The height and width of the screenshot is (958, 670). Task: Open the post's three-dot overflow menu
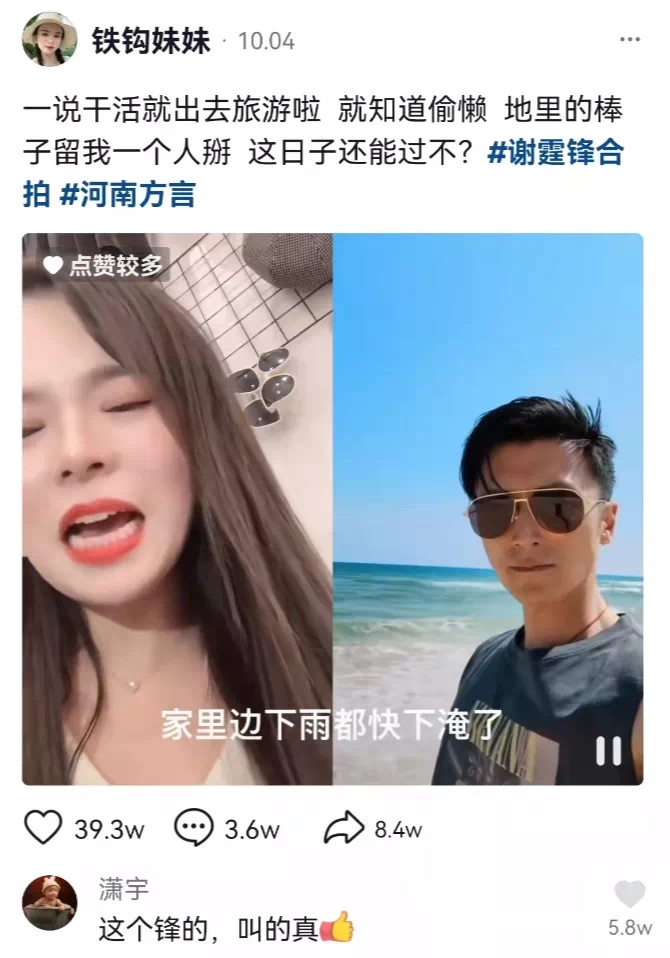[630, 40]
